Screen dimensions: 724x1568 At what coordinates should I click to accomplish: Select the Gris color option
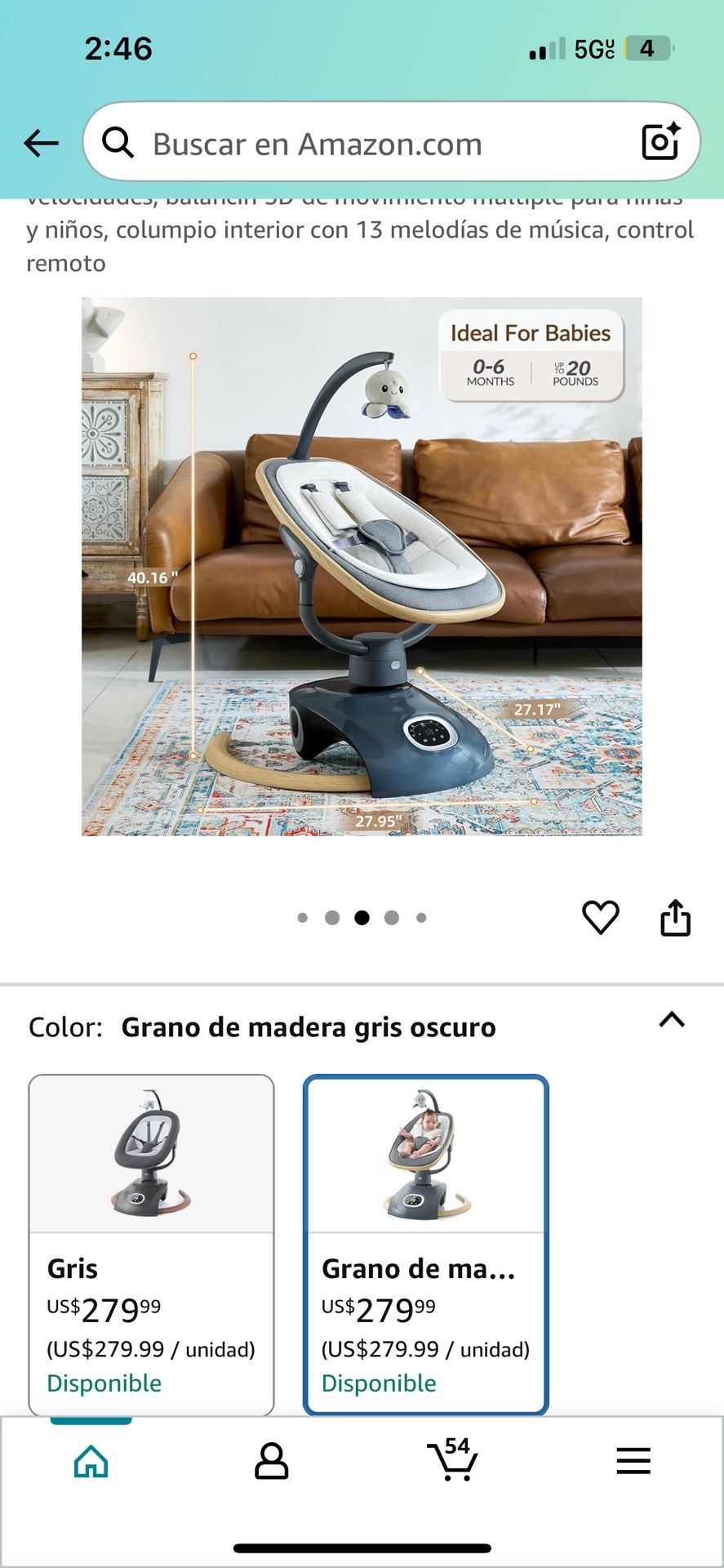pos(151,1244)
